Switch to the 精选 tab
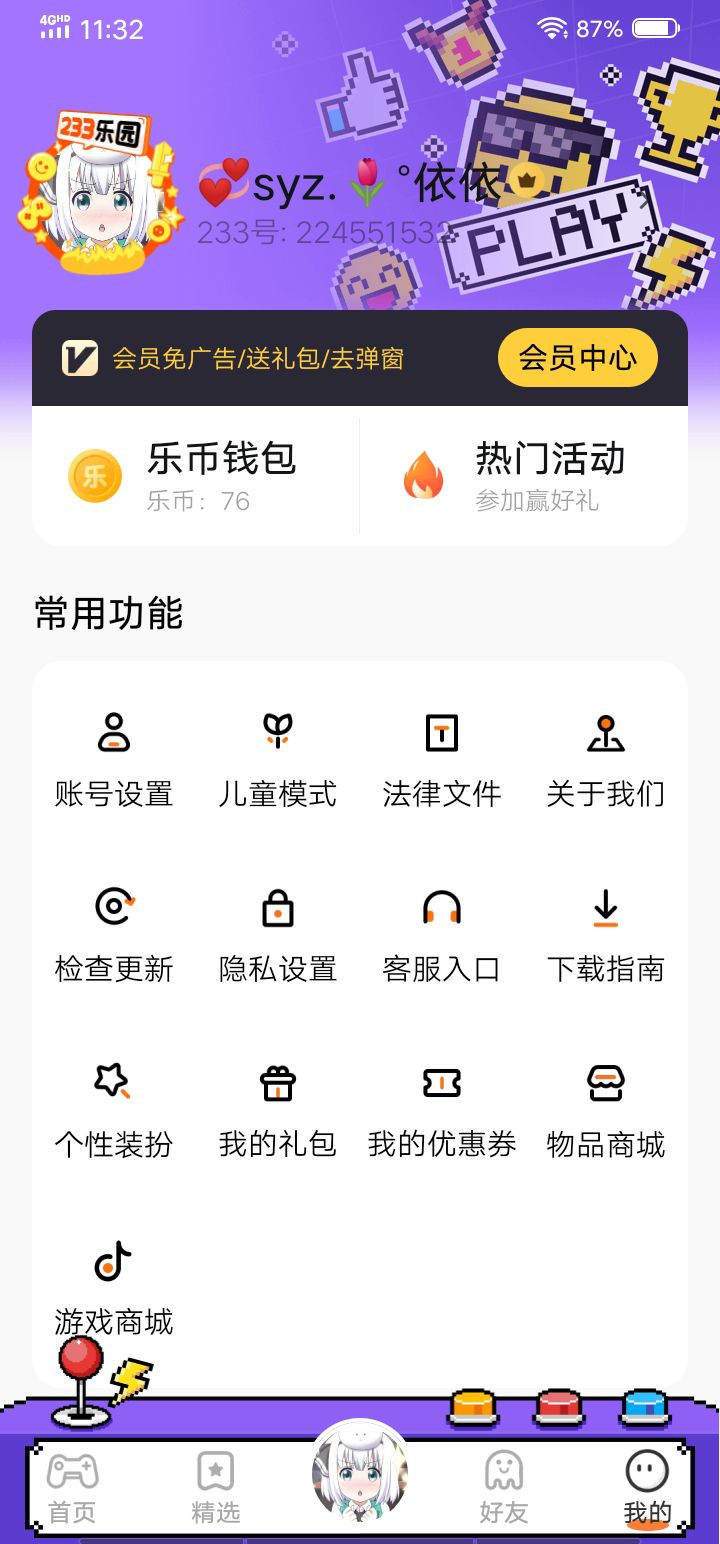 click(x=216, y=1487)
